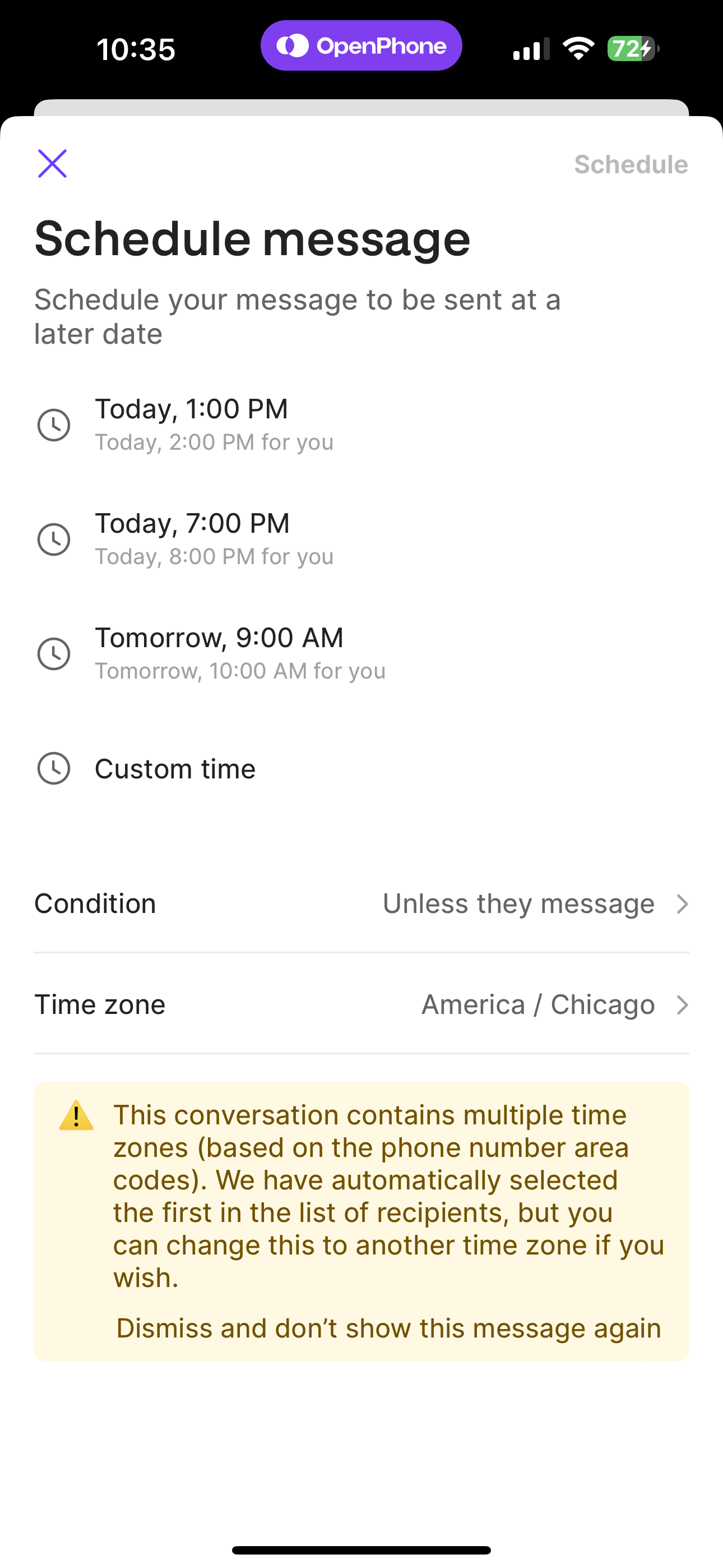This screenshot has width=723, height=1568.
Task: Return to OpenPhone via the status bar pill
Action: point(361,46)
